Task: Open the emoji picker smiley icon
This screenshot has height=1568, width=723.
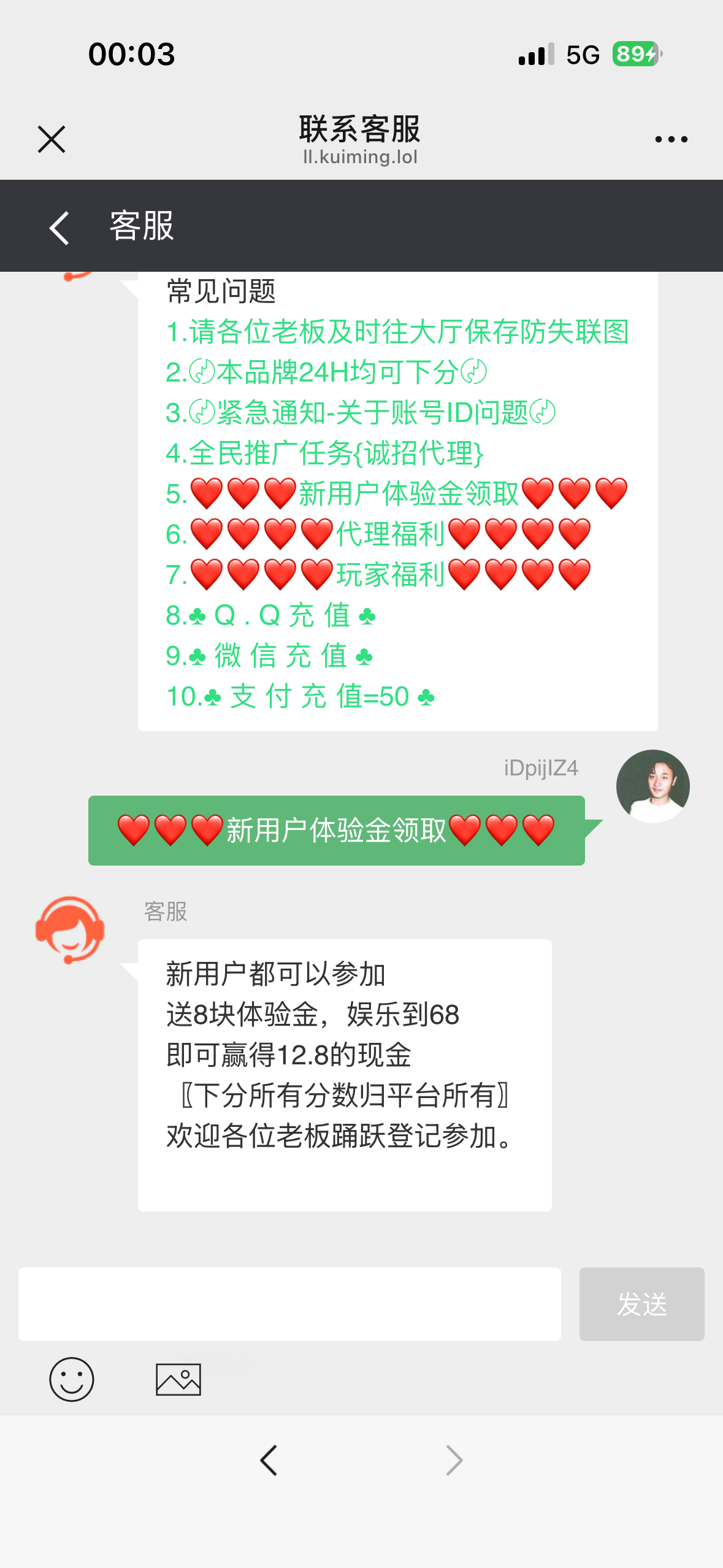Action: tap(72, 1379)
